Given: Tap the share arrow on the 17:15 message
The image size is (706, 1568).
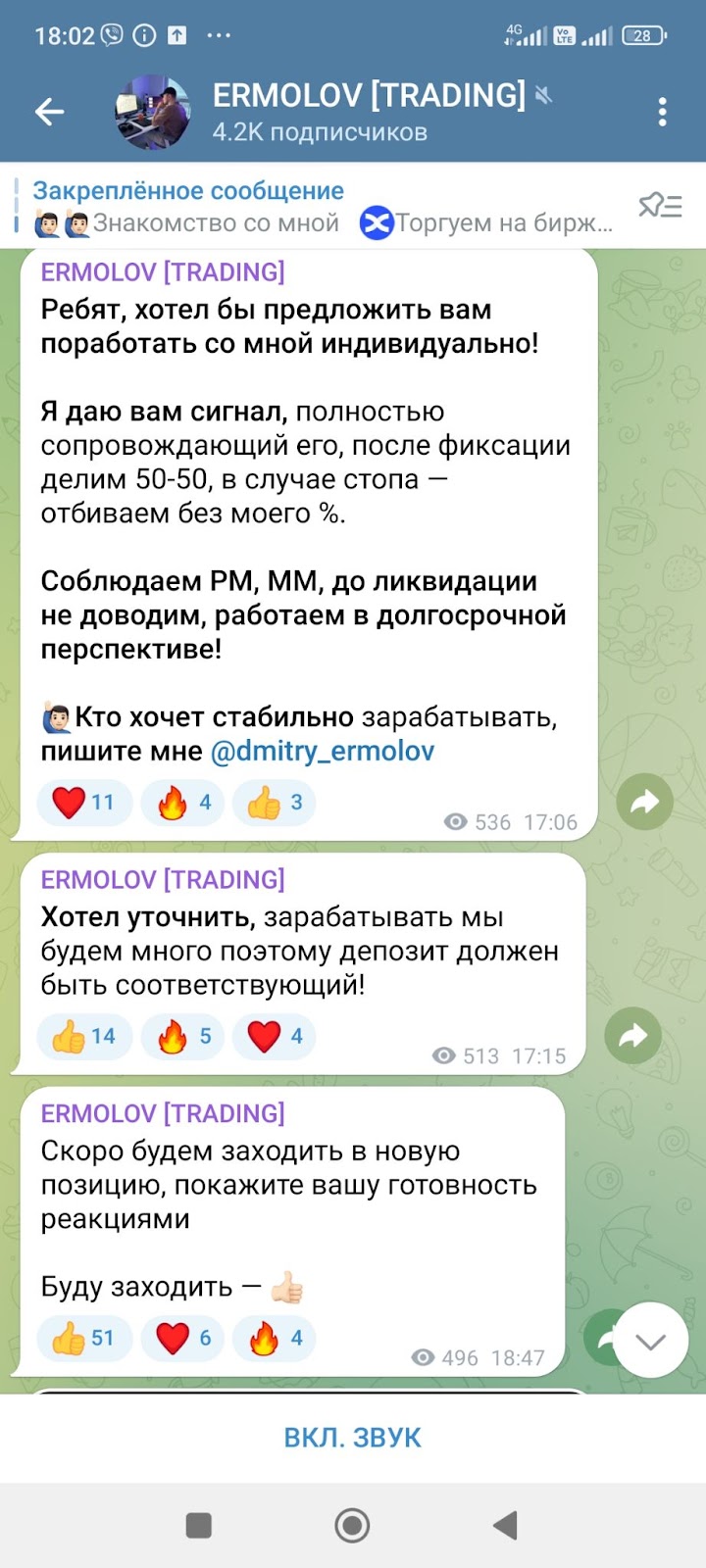Looking at the screenshot, I should pyautogui.click(x=633, y=1035).
